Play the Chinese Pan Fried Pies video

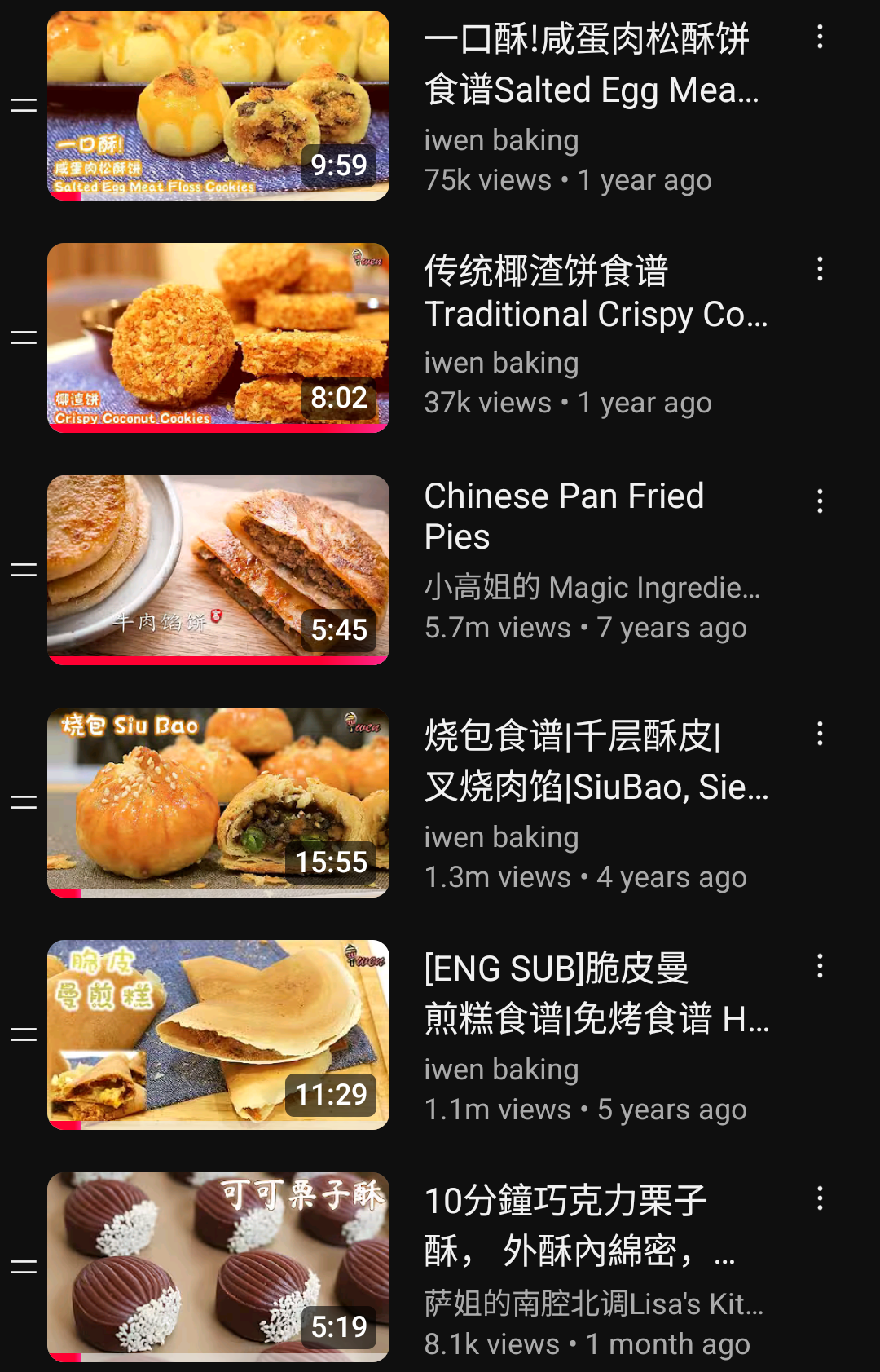[x=218, y=570]
